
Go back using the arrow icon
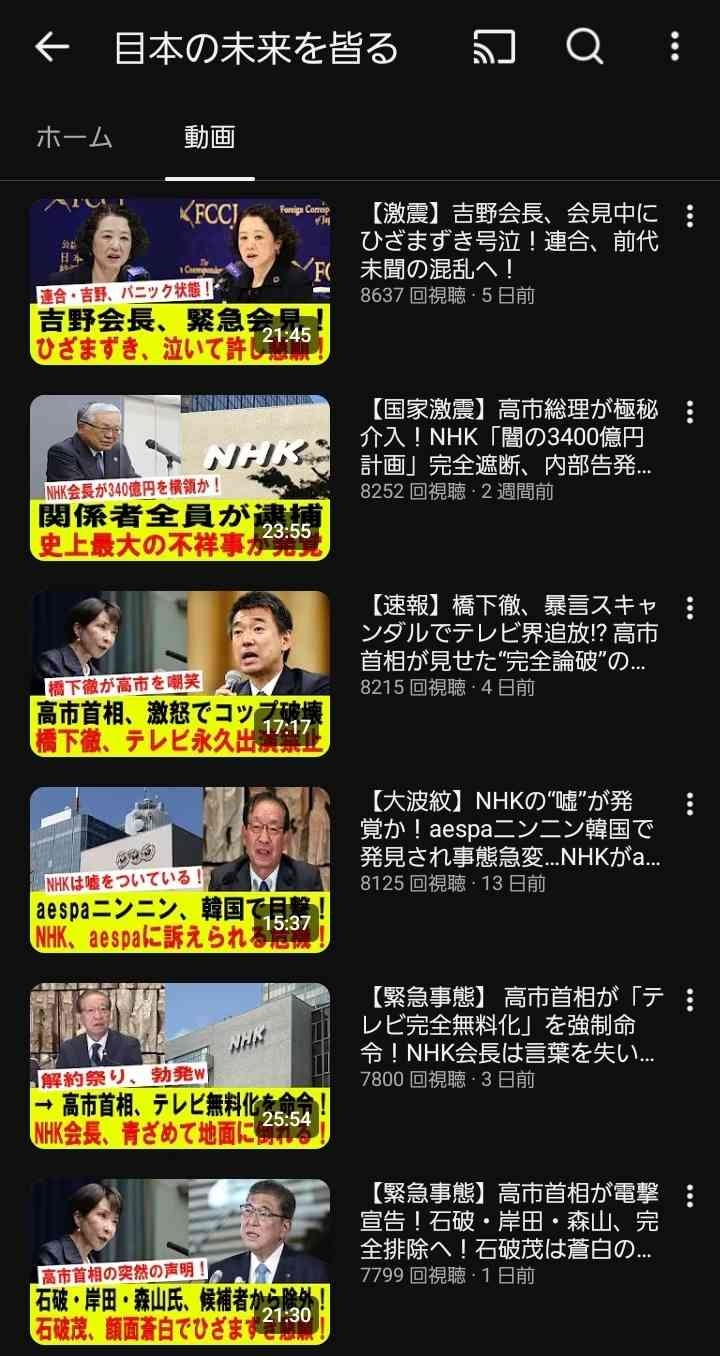51,47
